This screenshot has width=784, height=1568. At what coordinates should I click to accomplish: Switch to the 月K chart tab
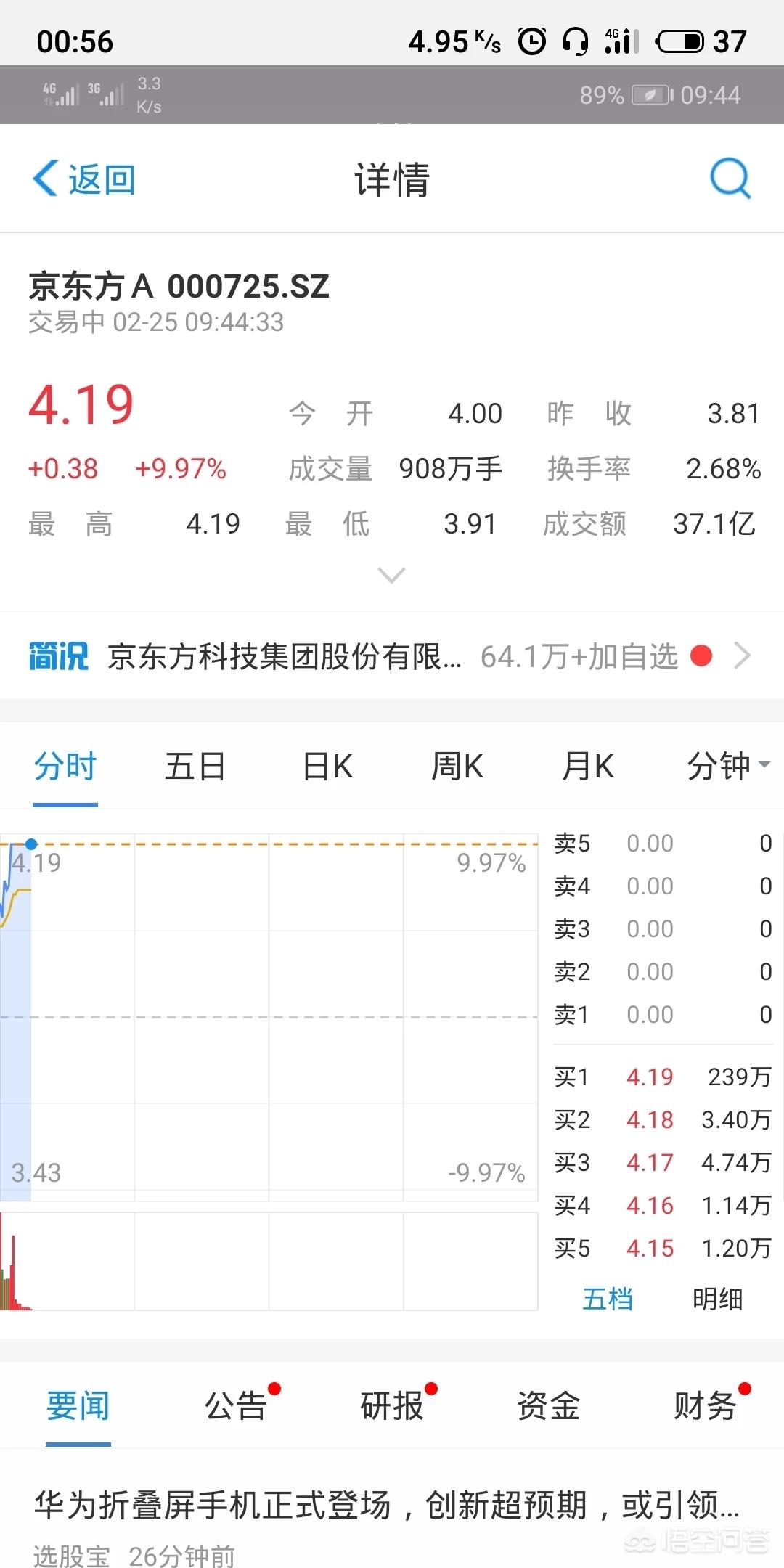(x=588, y=767)
